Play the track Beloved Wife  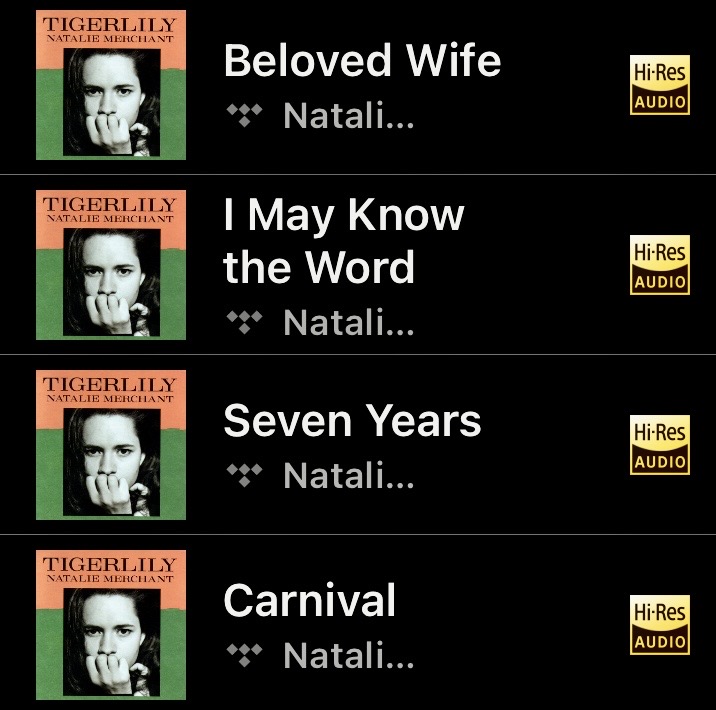click(x=362, y=62)
